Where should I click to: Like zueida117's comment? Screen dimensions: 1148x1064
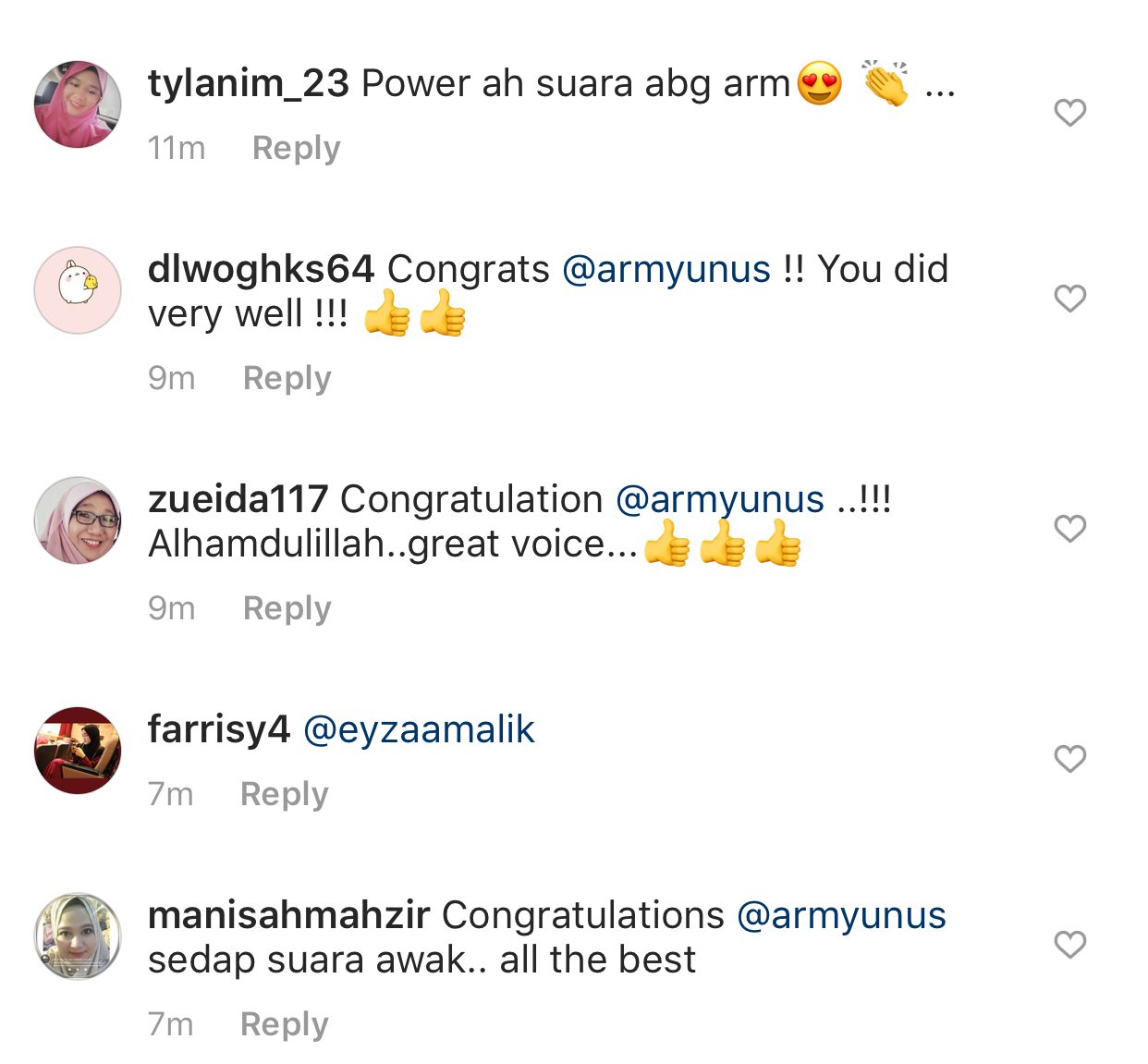tap(1069, 529)
